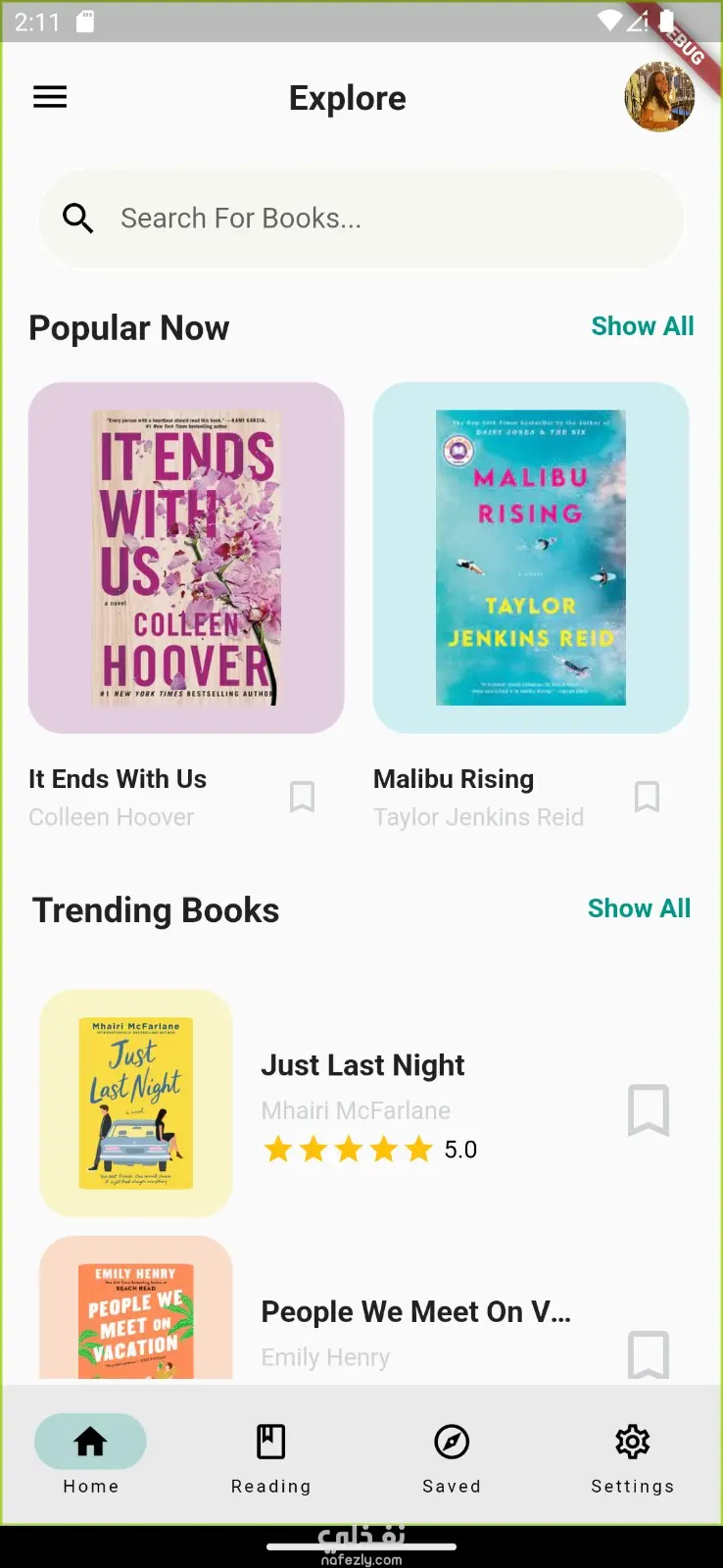The image size is (723, 1568).
Task: Open the profile avatar picture
Action: (x=659, y=97)
